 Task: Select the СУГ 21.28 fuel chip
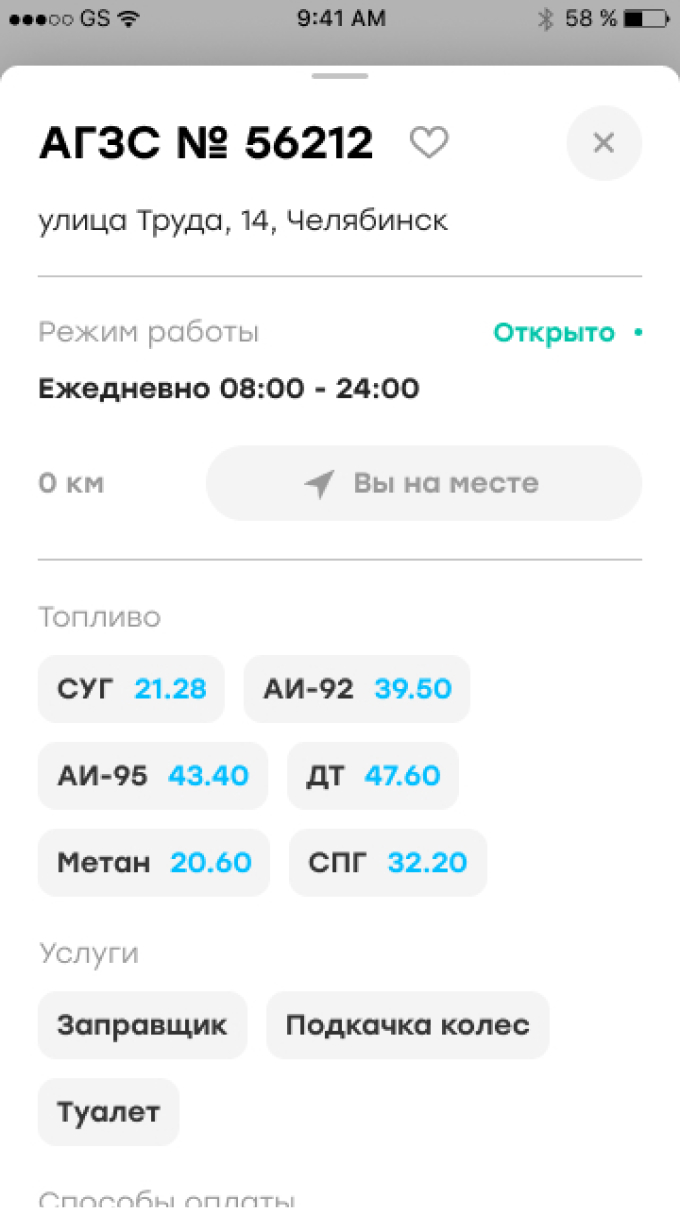[x=131, y=689]
